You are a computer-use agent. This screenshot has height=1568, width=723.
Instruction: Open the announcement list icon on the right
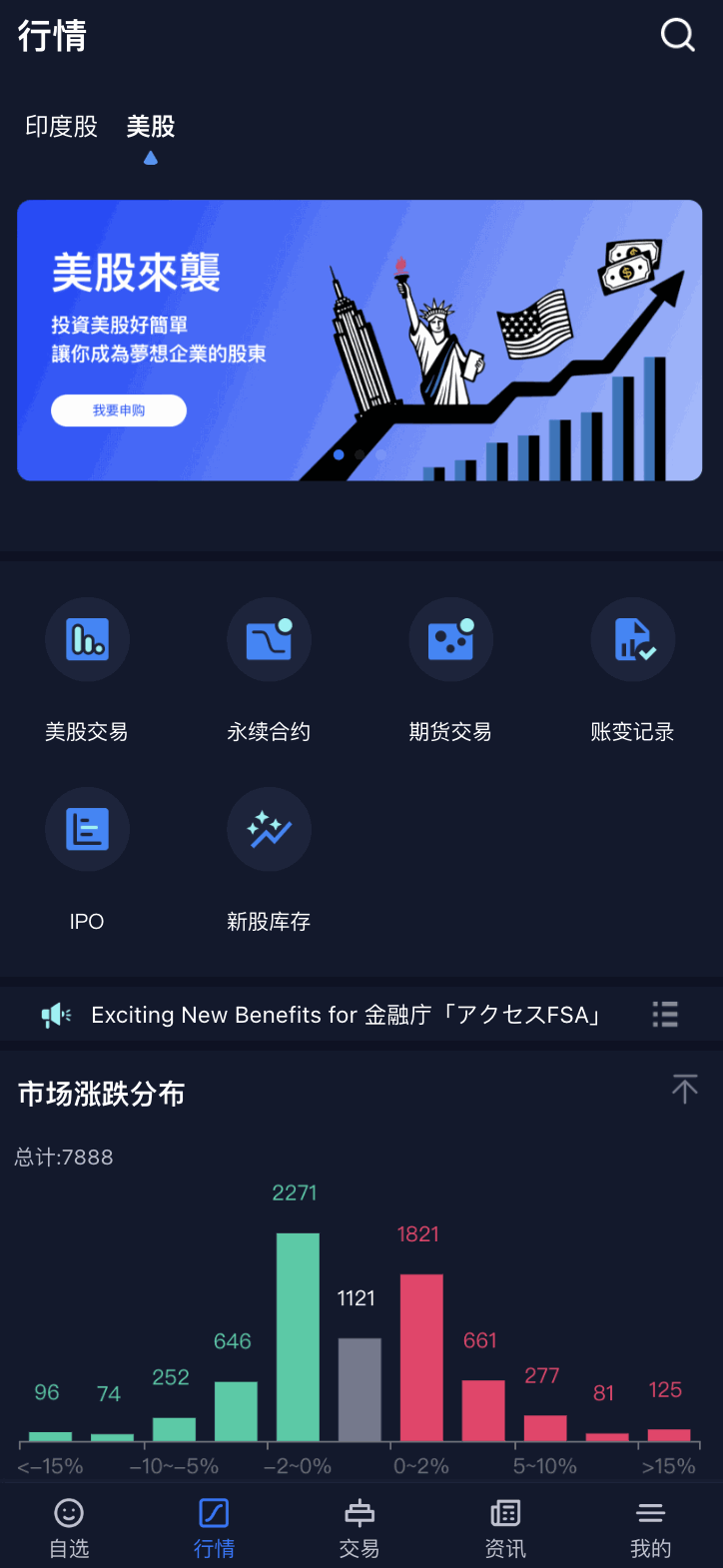click(x=664, y=1014)
